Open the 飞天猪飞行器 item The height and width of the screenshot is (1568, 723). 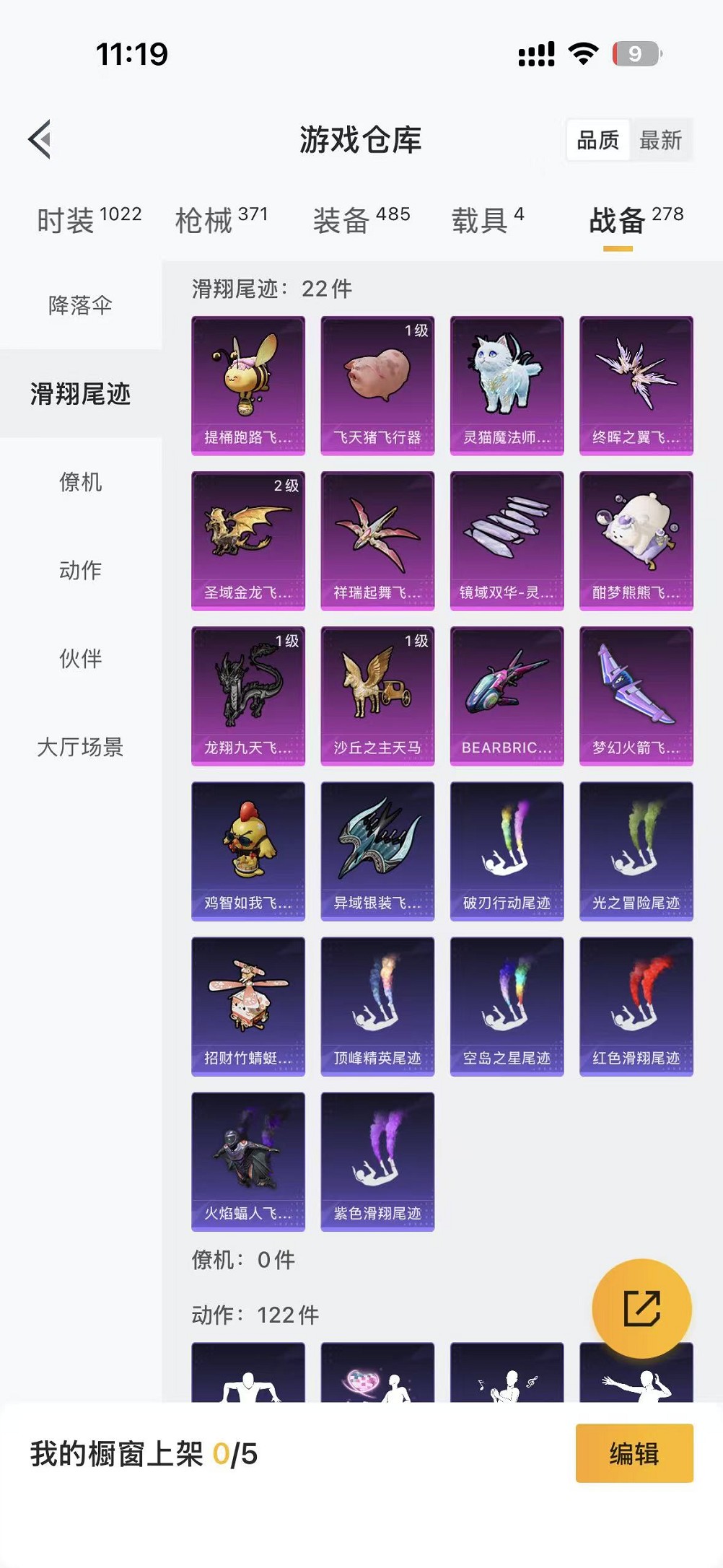[x=377, y=385]
